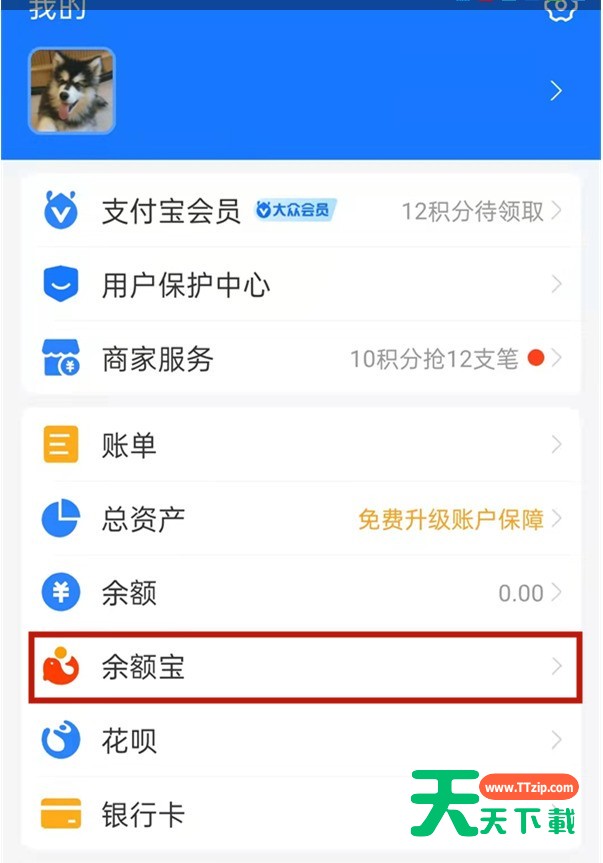The height and width of the screenshot is (863, 603).
Task: Open 商家服务 merchant services
Action: point(300,359)
